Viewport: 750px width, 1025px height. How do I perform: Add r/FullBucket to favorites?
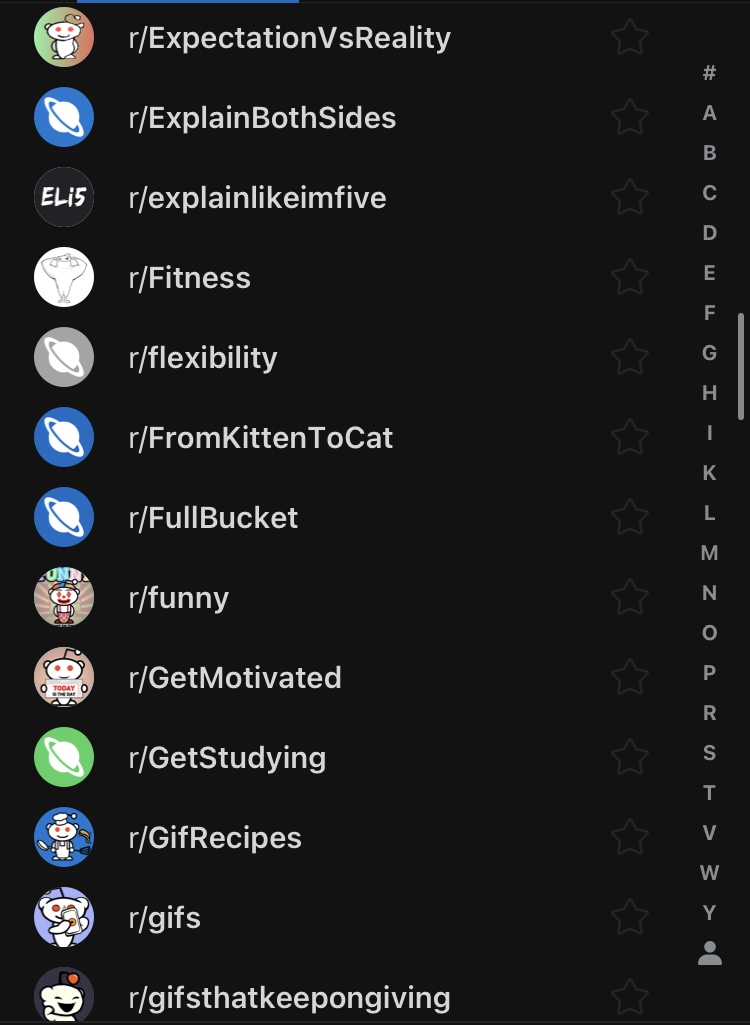(x=630, y=518)
